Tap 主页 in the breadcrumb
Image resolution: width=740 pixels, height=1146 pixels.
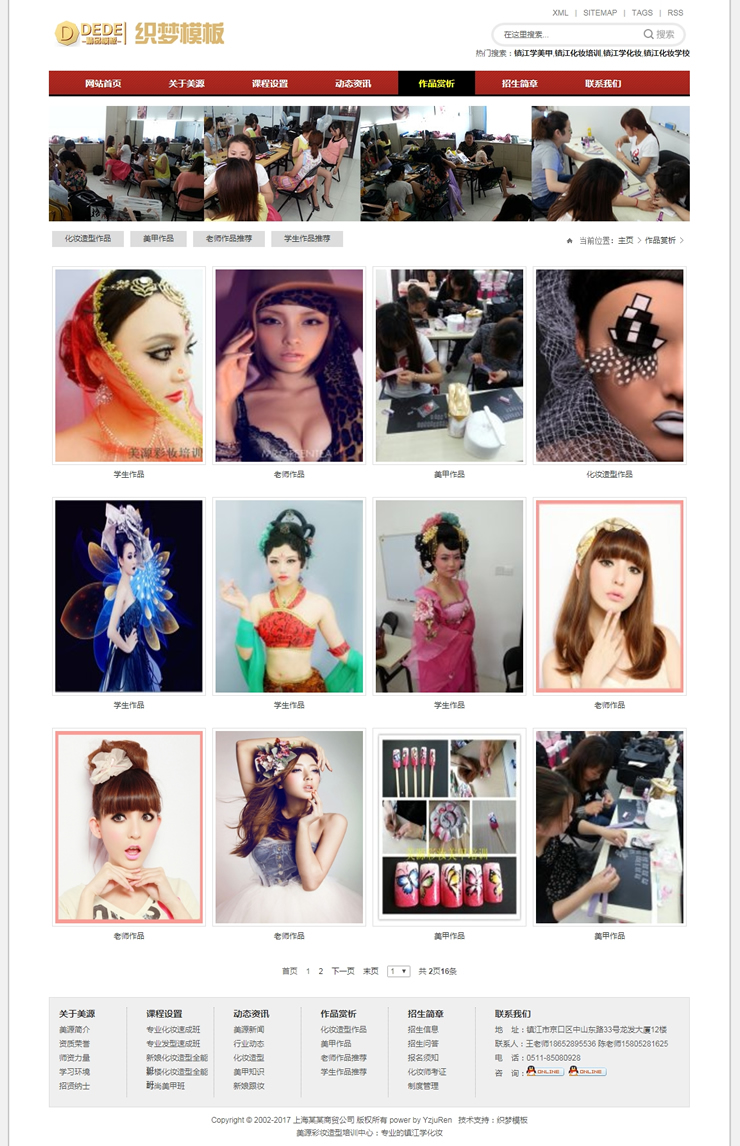tap(626, 240)
